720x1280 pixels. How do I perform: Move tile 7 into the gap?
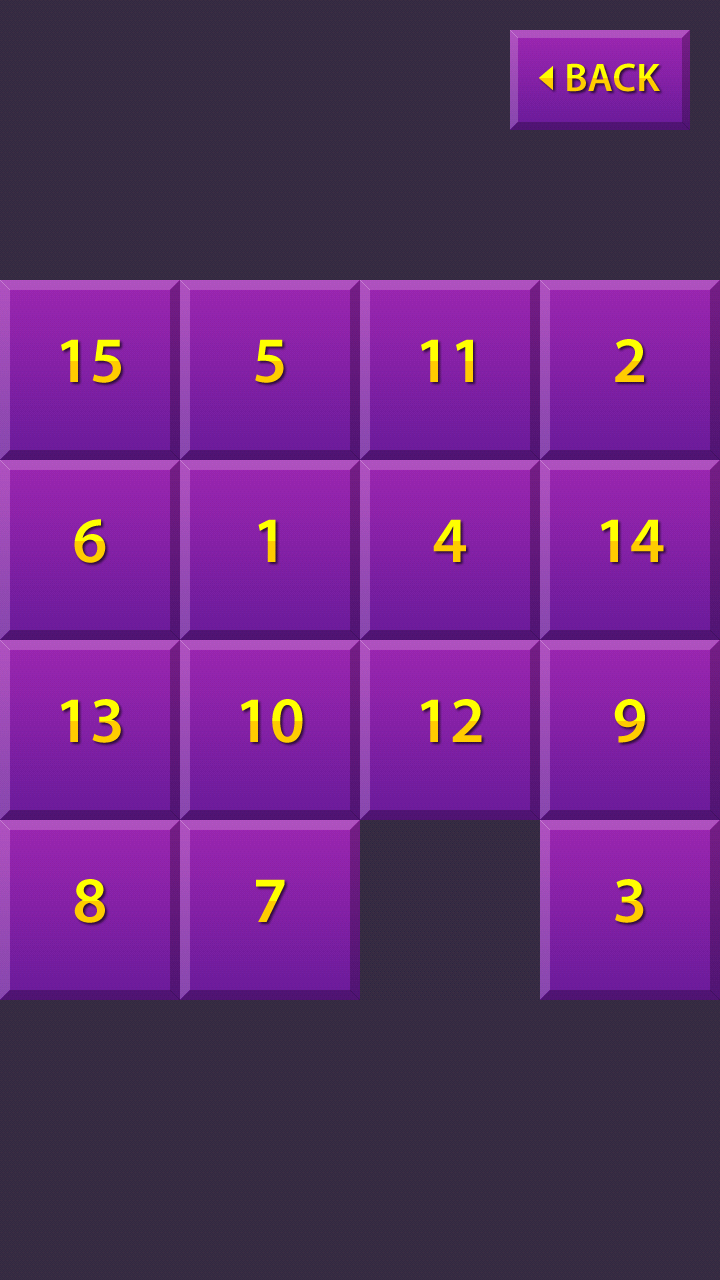[x=270, y=910]
